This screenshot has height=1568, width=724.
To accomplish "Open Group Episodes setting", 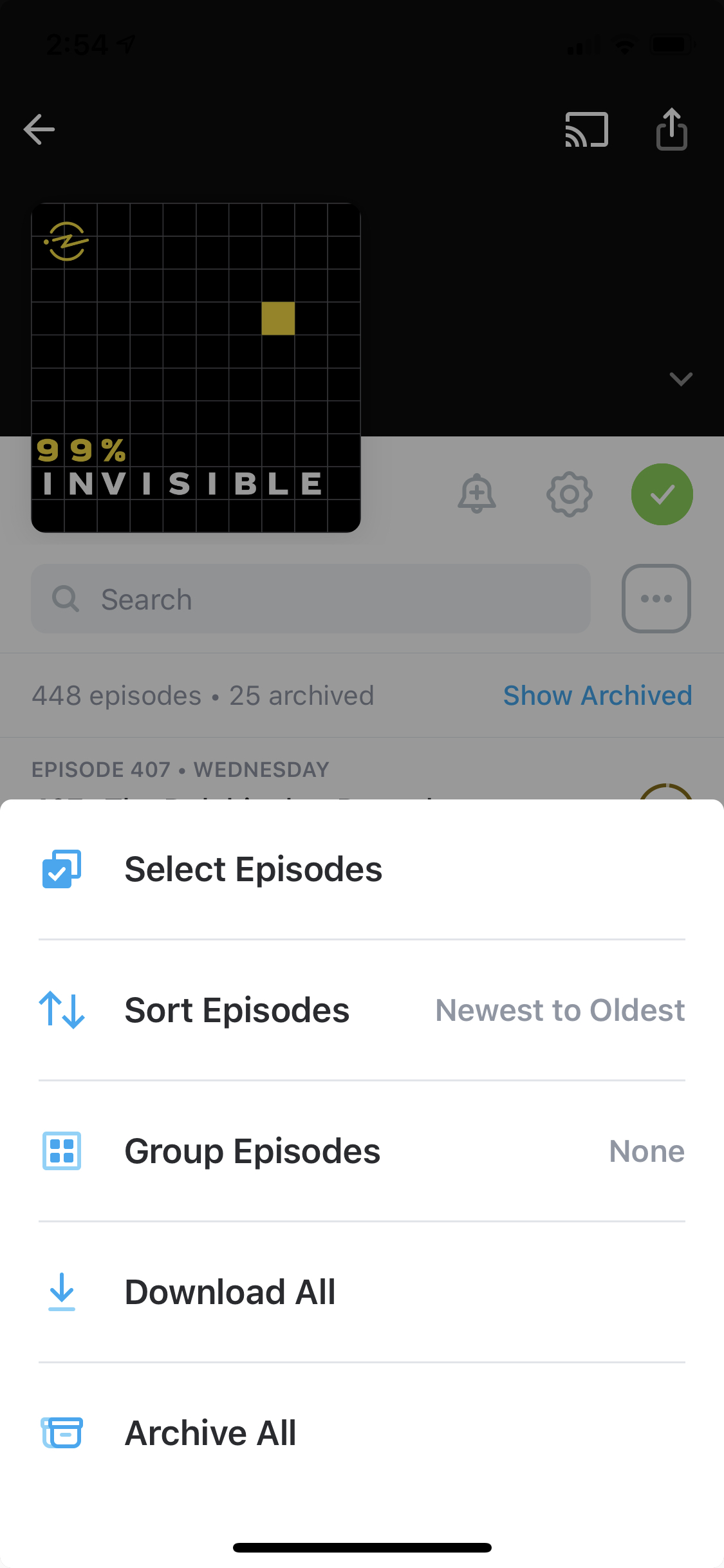I will (252, 1151).
